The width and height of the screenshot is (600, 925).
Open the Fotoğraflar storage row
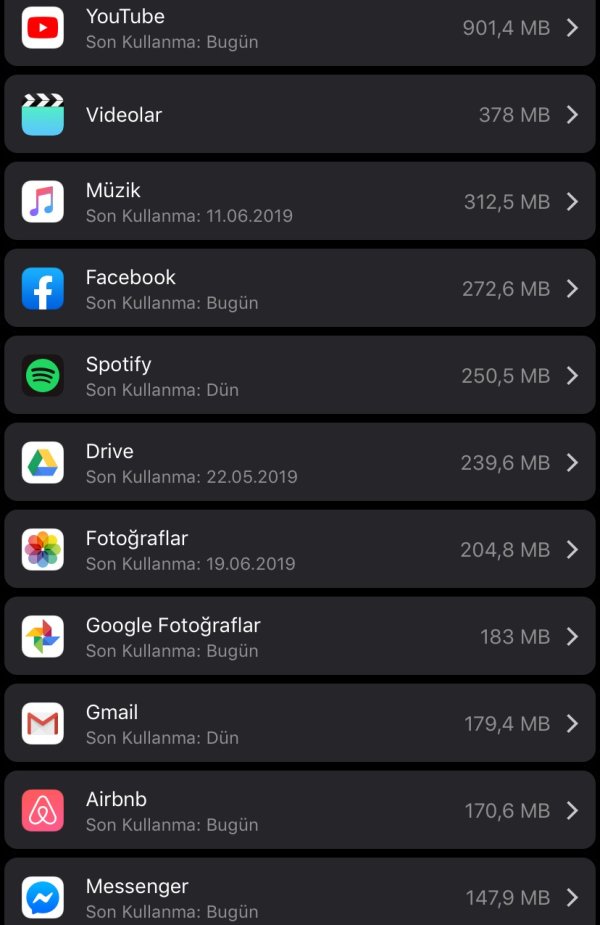[x=300, y=550]
